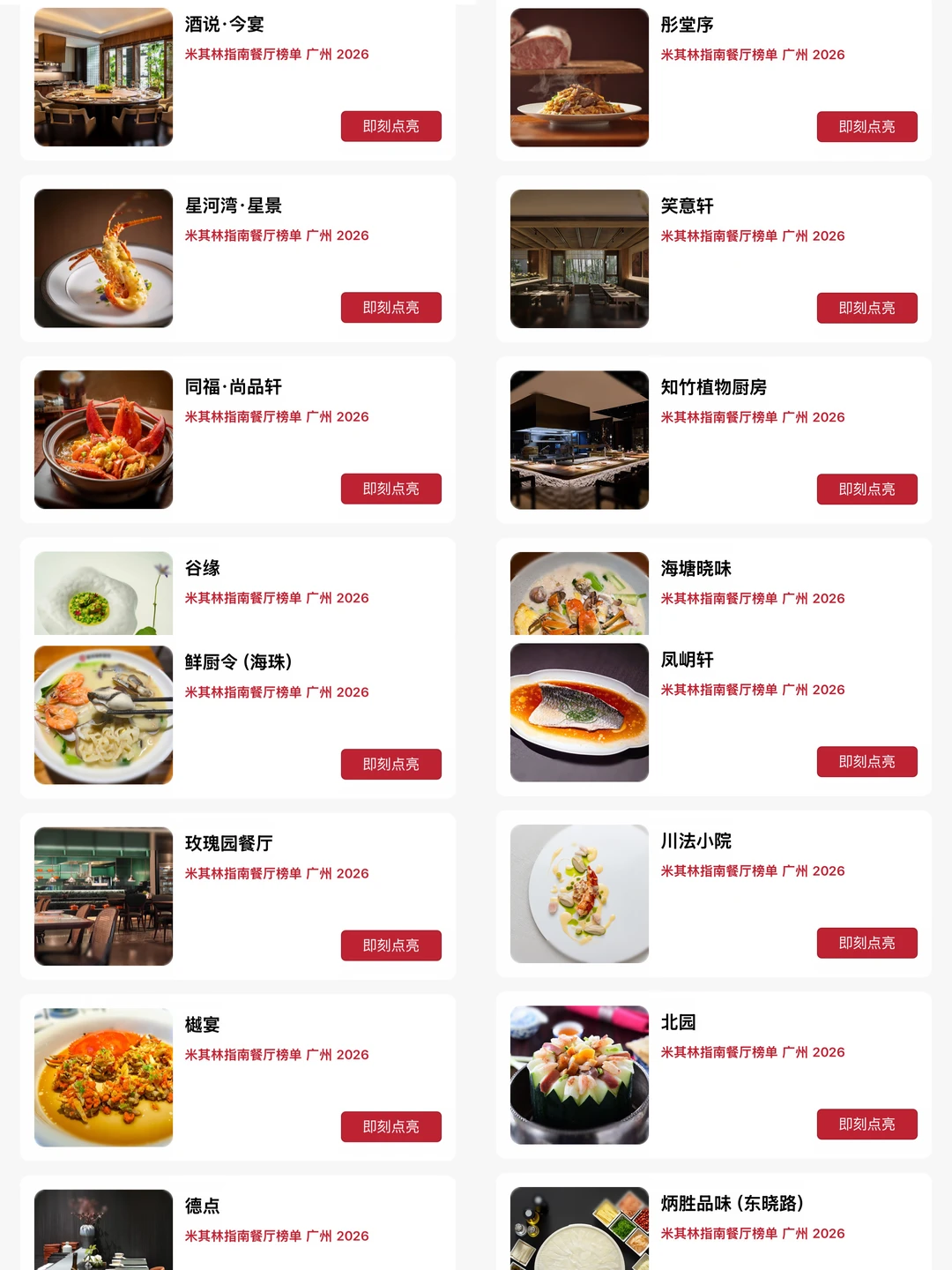Open the 德点 restaurant card

coord(238,1223)
